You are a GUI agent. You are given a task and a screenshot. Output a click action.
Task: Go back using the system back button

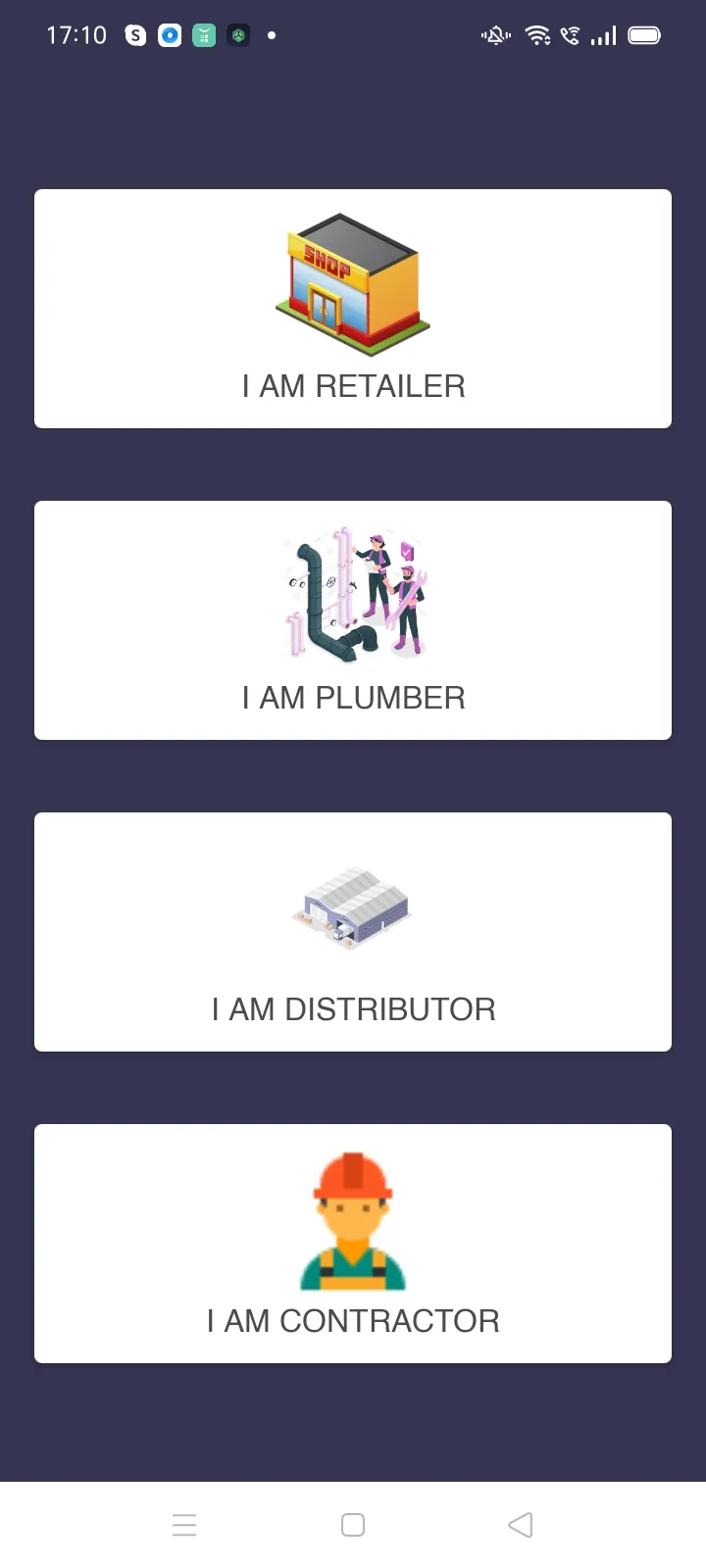pos(521,1525)
